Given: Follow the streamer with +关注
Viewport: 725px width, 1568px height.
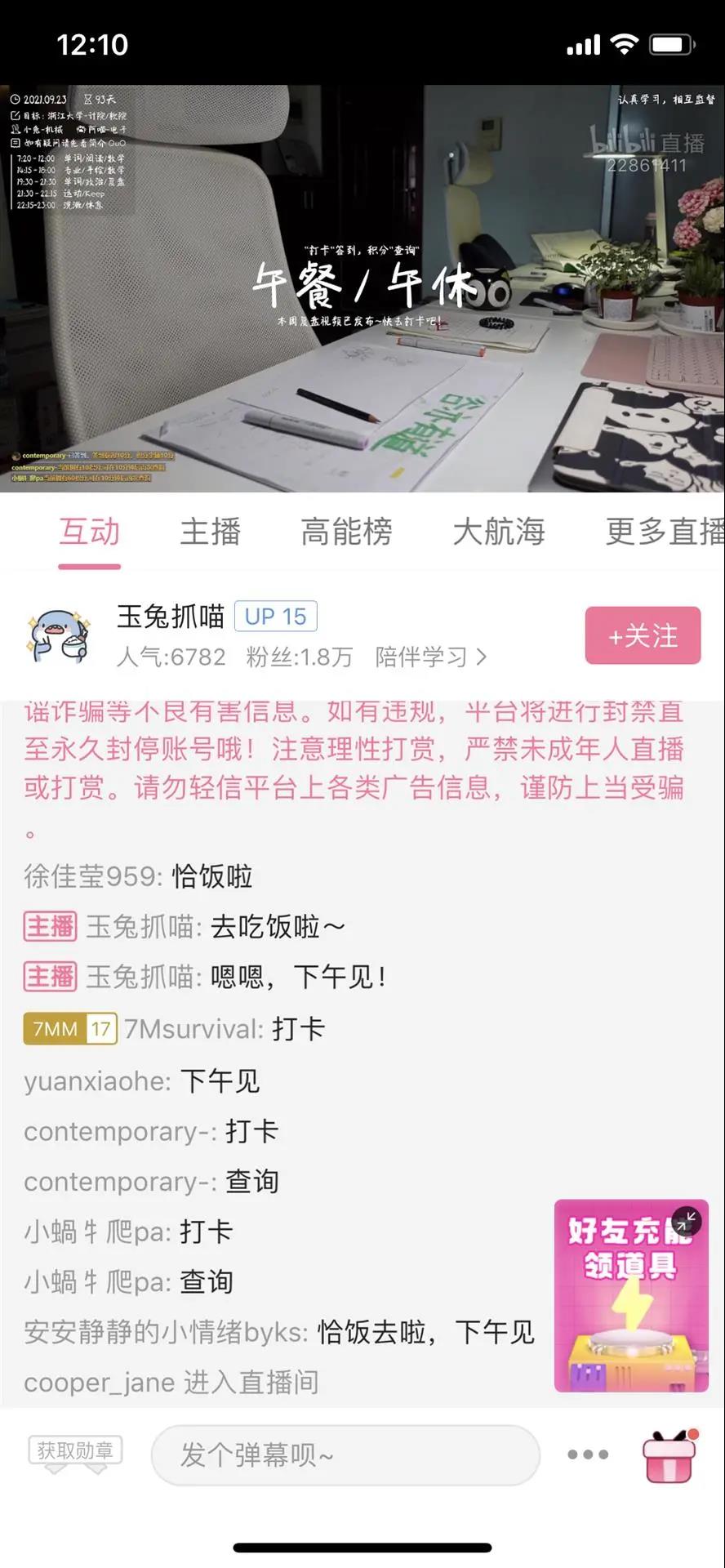Looking at the screenshot, I should pyautogui.click(x=643, y=635).
